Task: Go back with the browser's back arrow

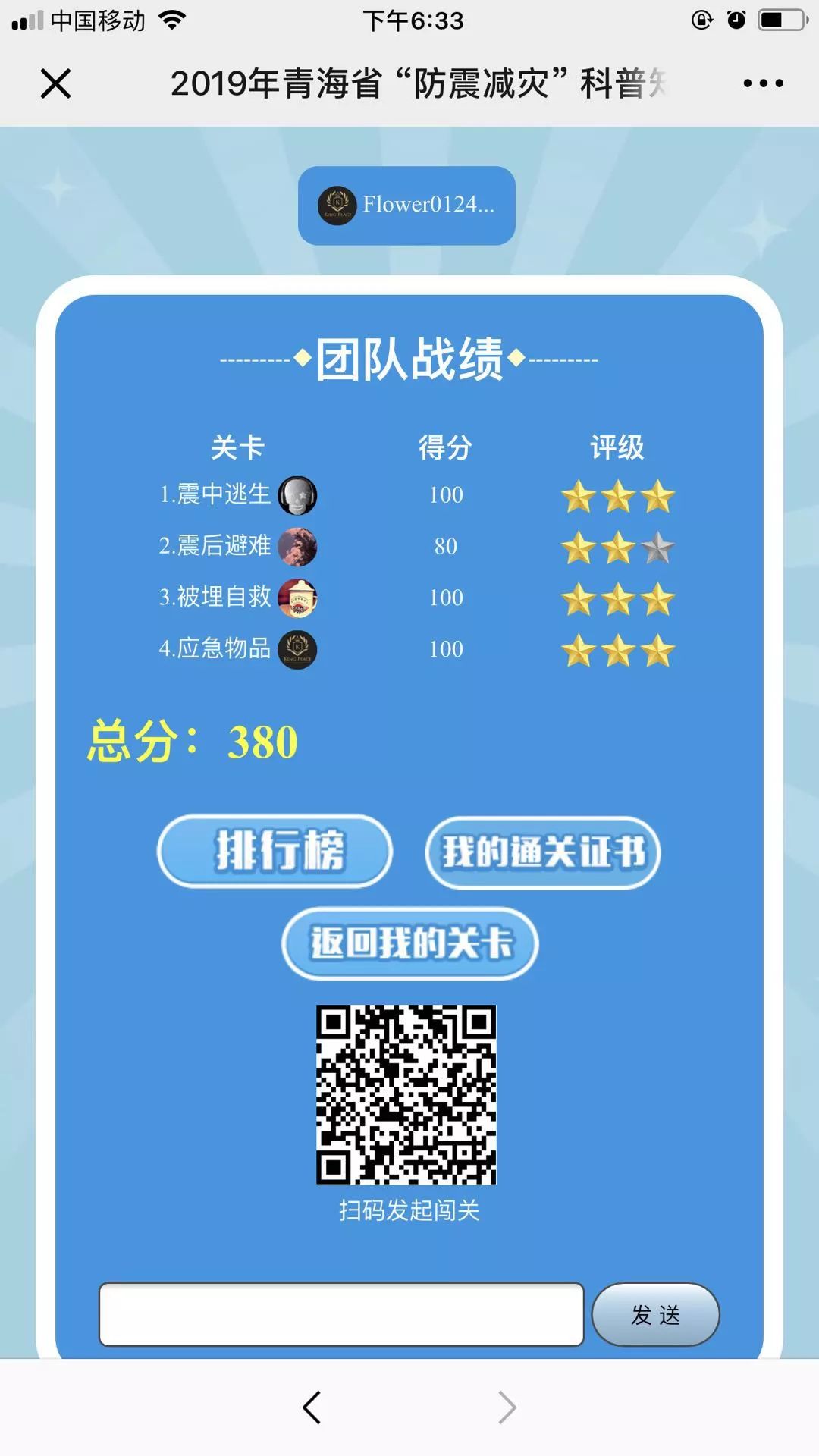Action: (x=312, y=1407)
